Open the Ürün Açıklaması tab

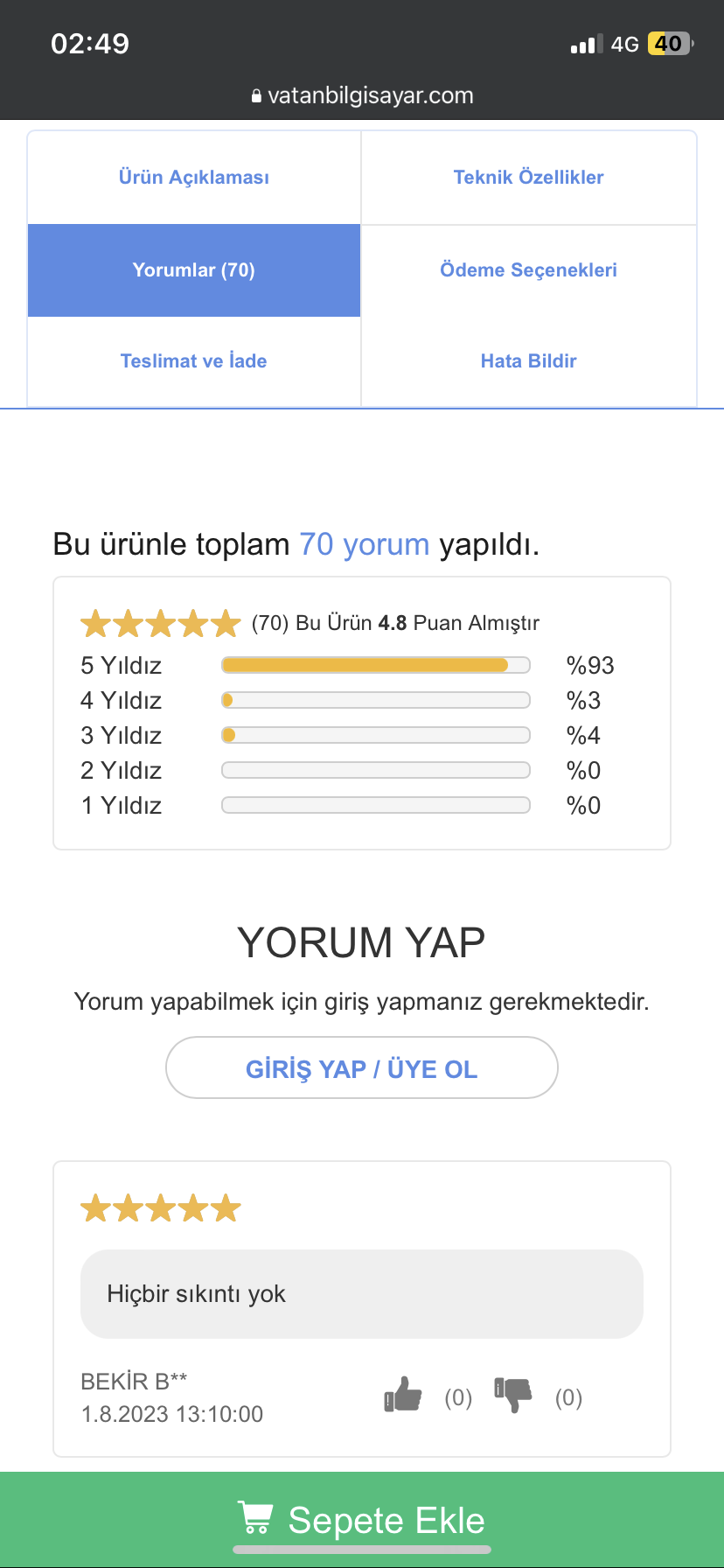tap(194, 178)
